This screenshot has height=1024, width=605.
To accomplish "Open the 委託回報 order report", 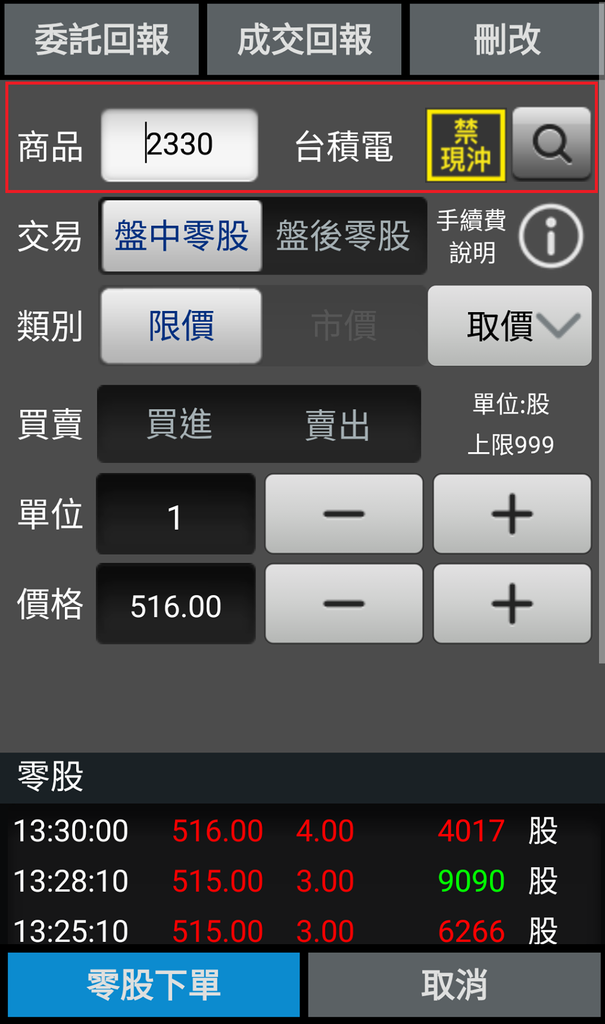I will click(101, 39).
